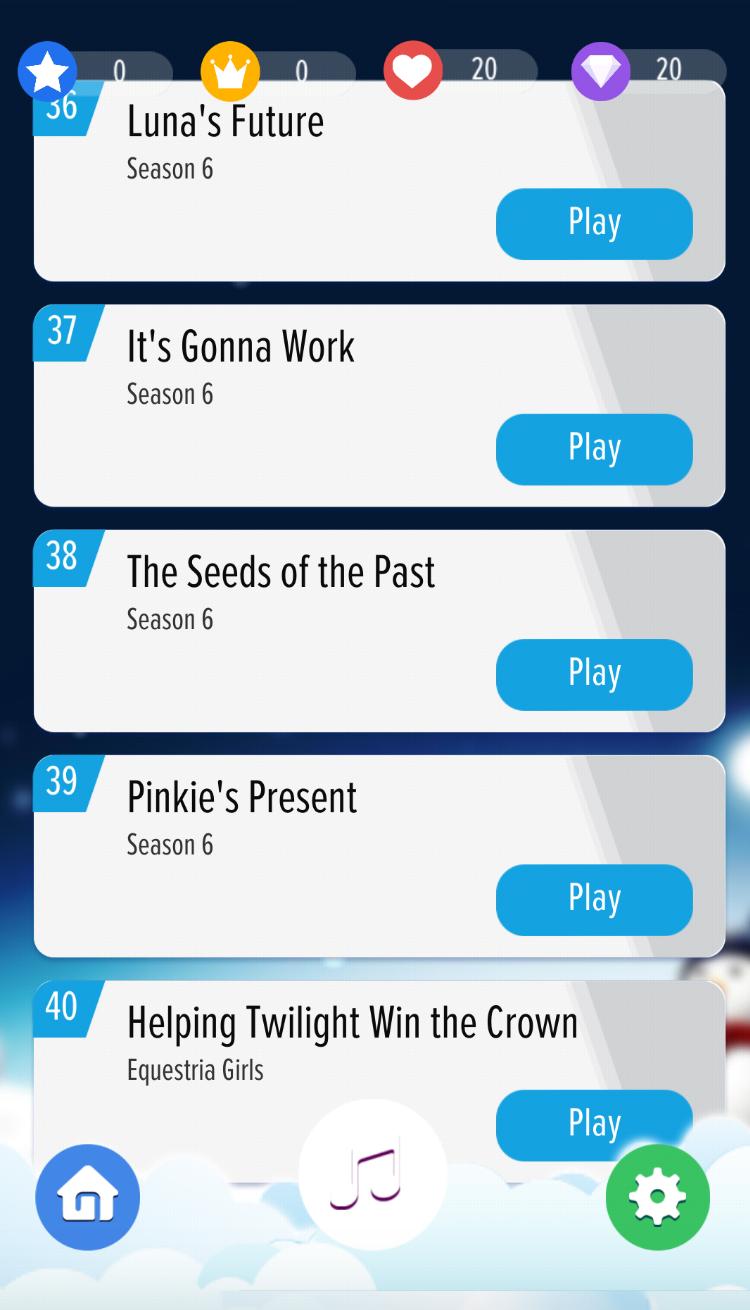Open settings with the gear icon

click(657, 1197)
